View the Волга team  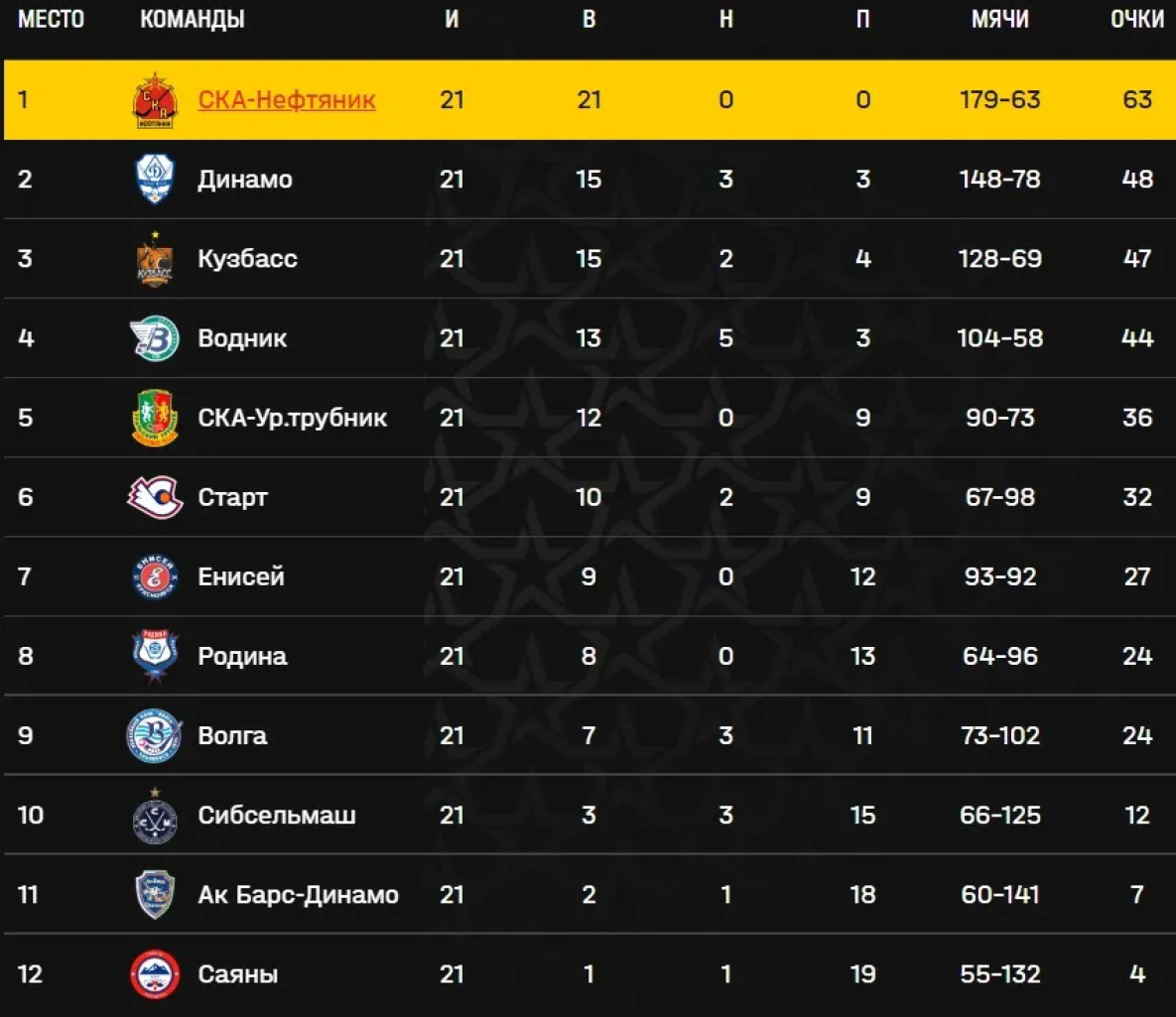[x=232, y=735]
